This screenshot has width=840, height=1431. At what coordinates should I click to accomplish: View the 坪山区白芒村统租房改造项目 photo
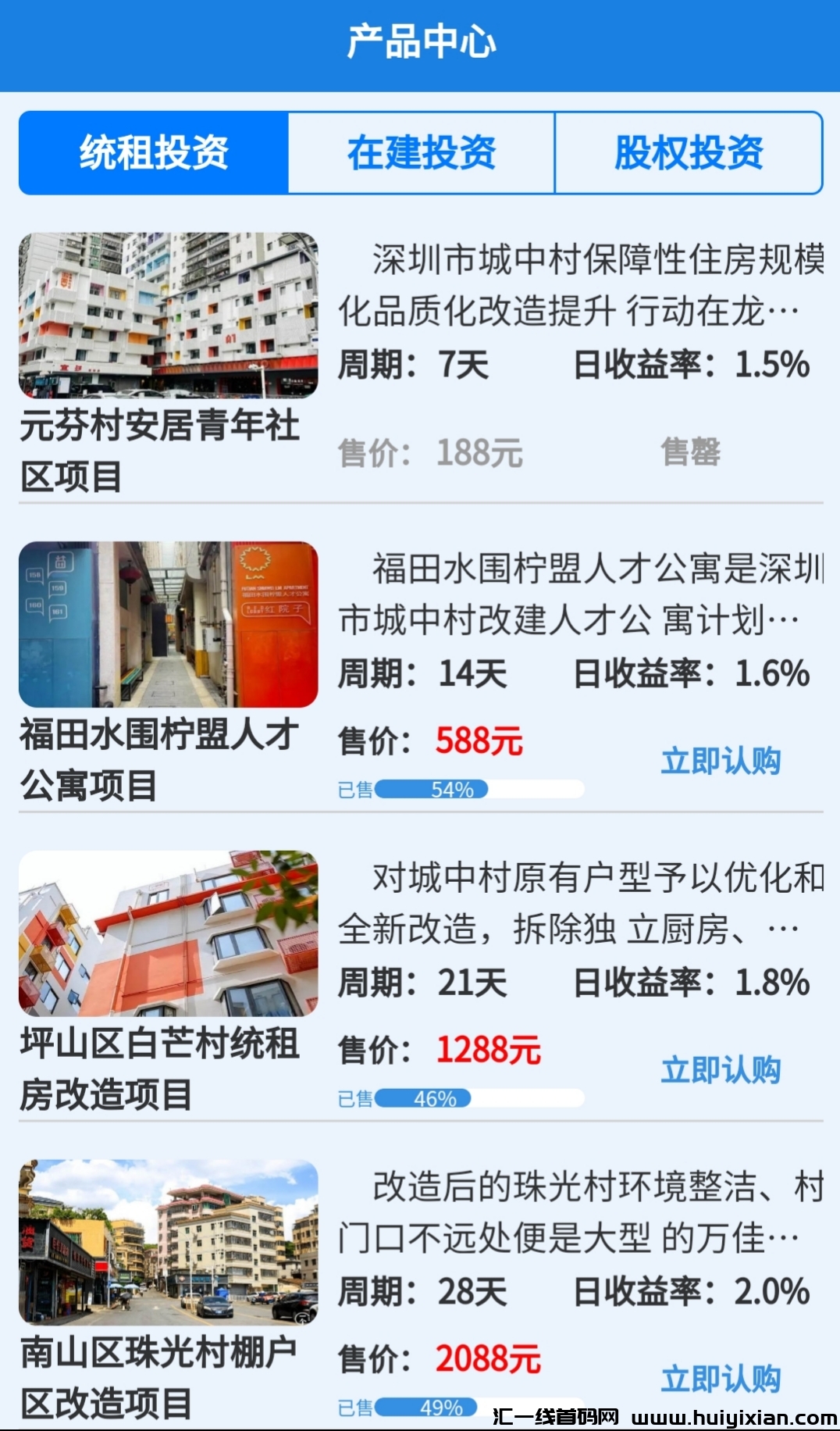168,933
